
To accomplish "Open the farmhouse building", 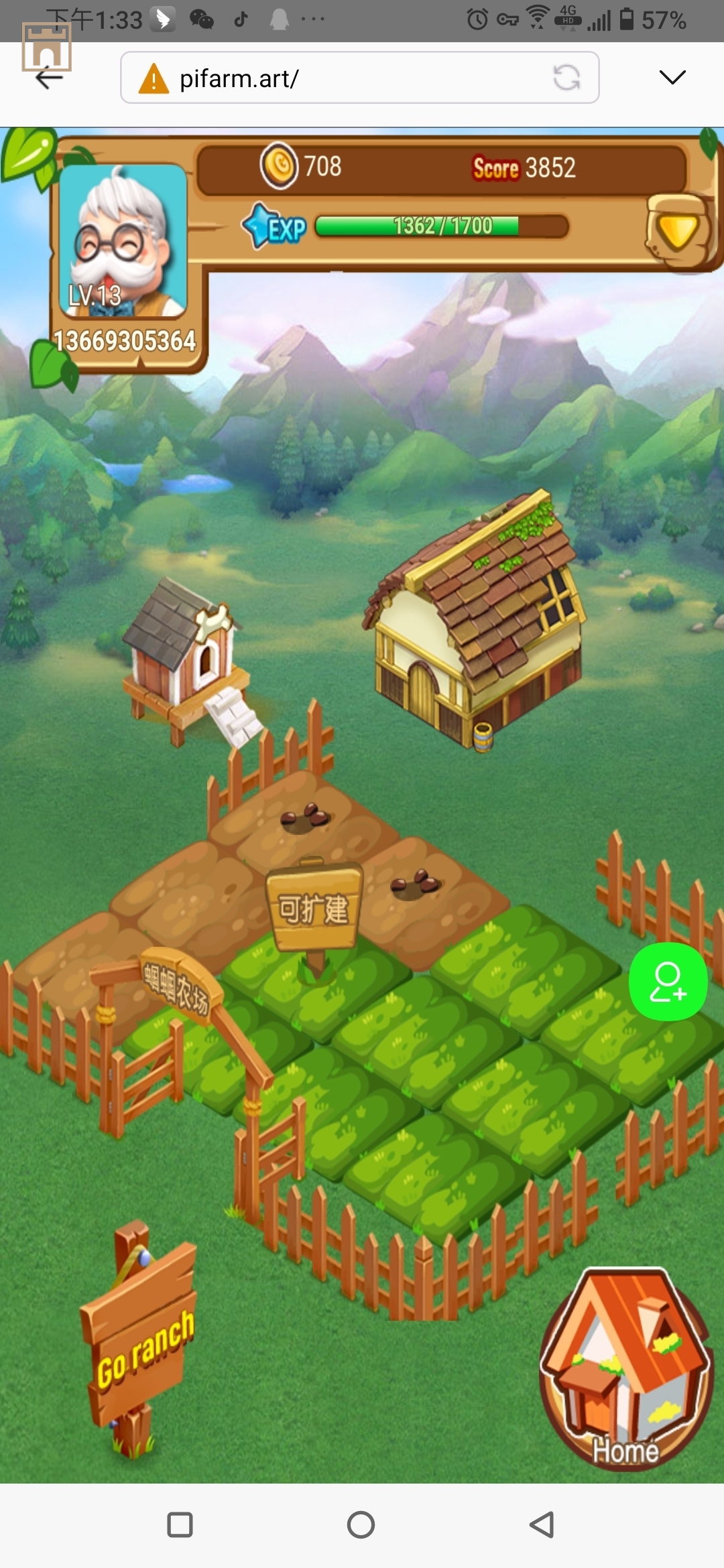I will pos(477,623).
